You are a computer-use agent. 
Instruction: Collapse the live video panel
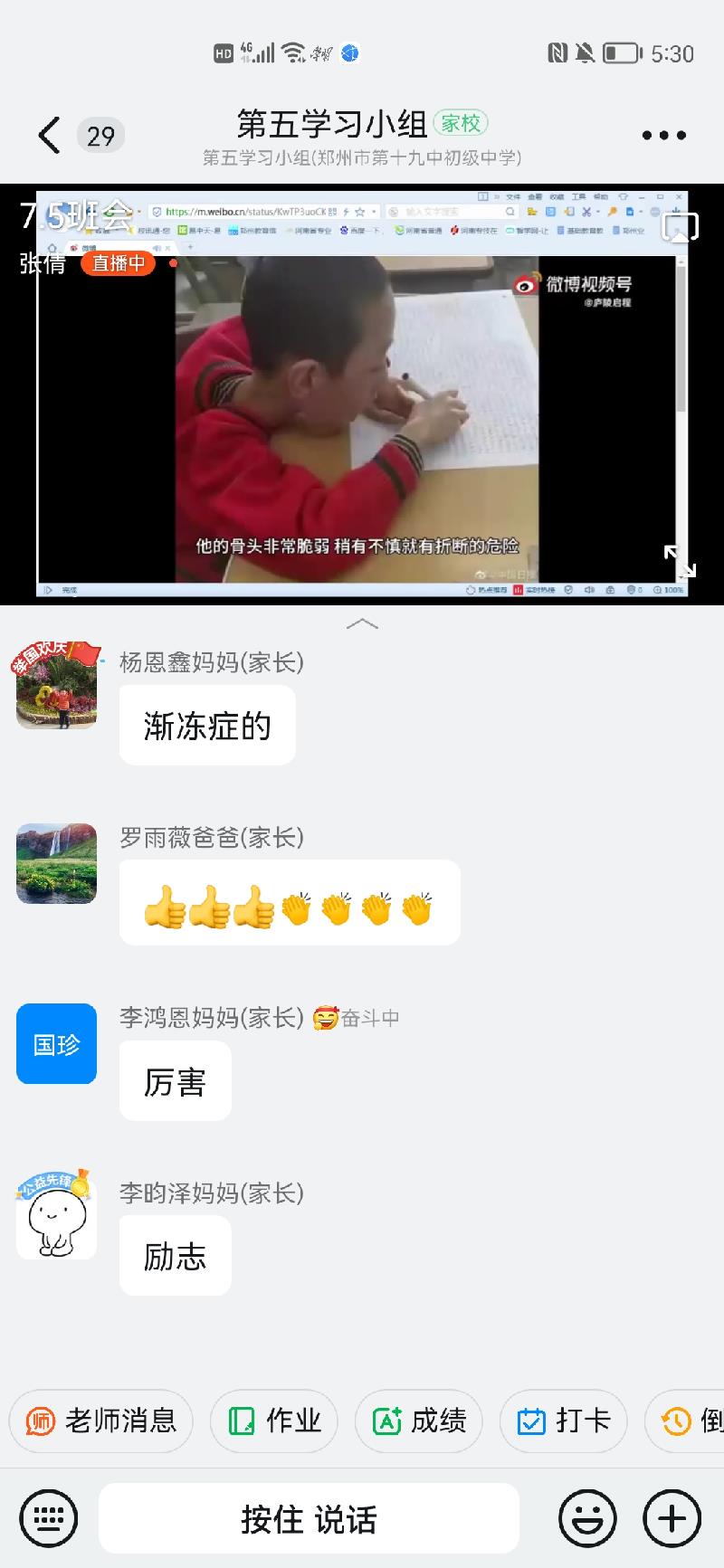click(x=362, y=623)
